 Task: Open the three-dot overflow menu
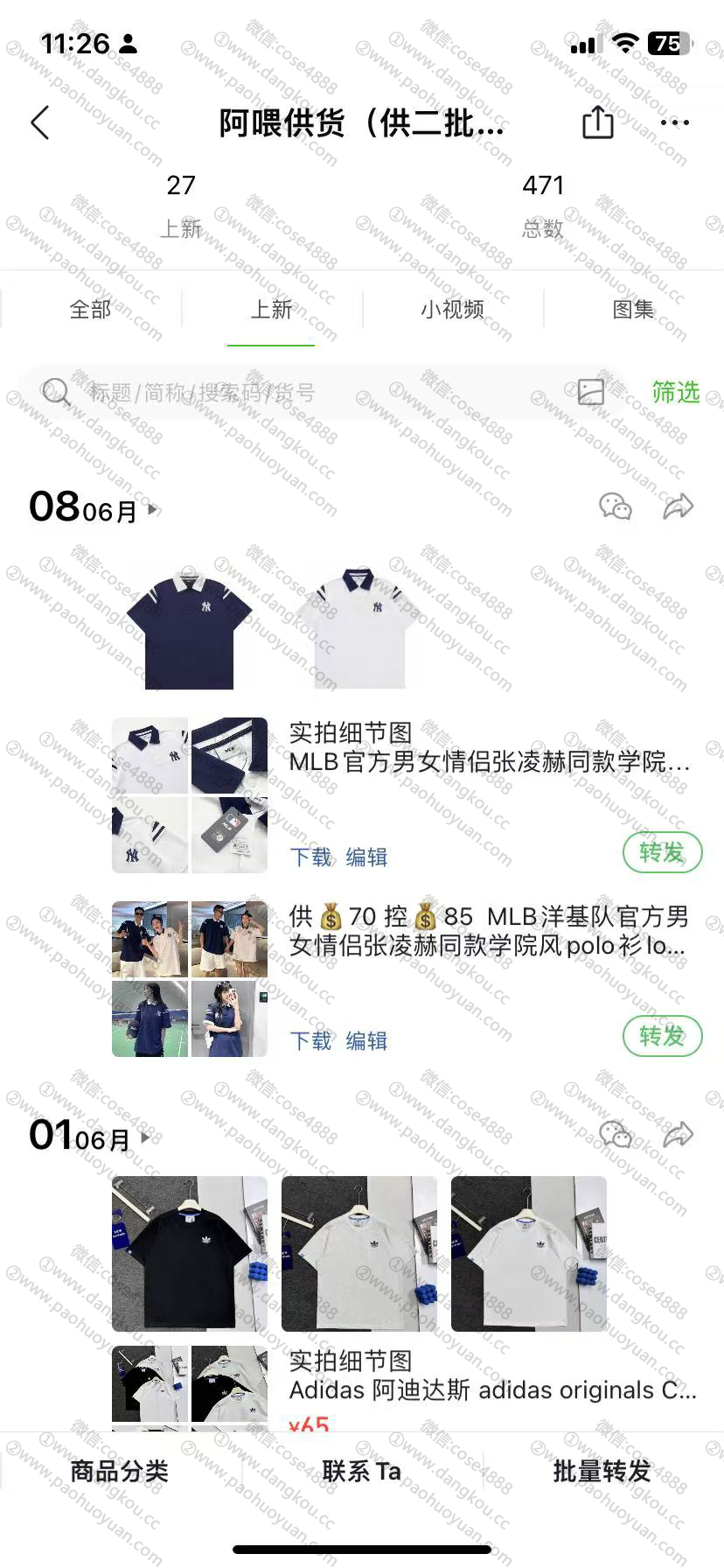675,122
